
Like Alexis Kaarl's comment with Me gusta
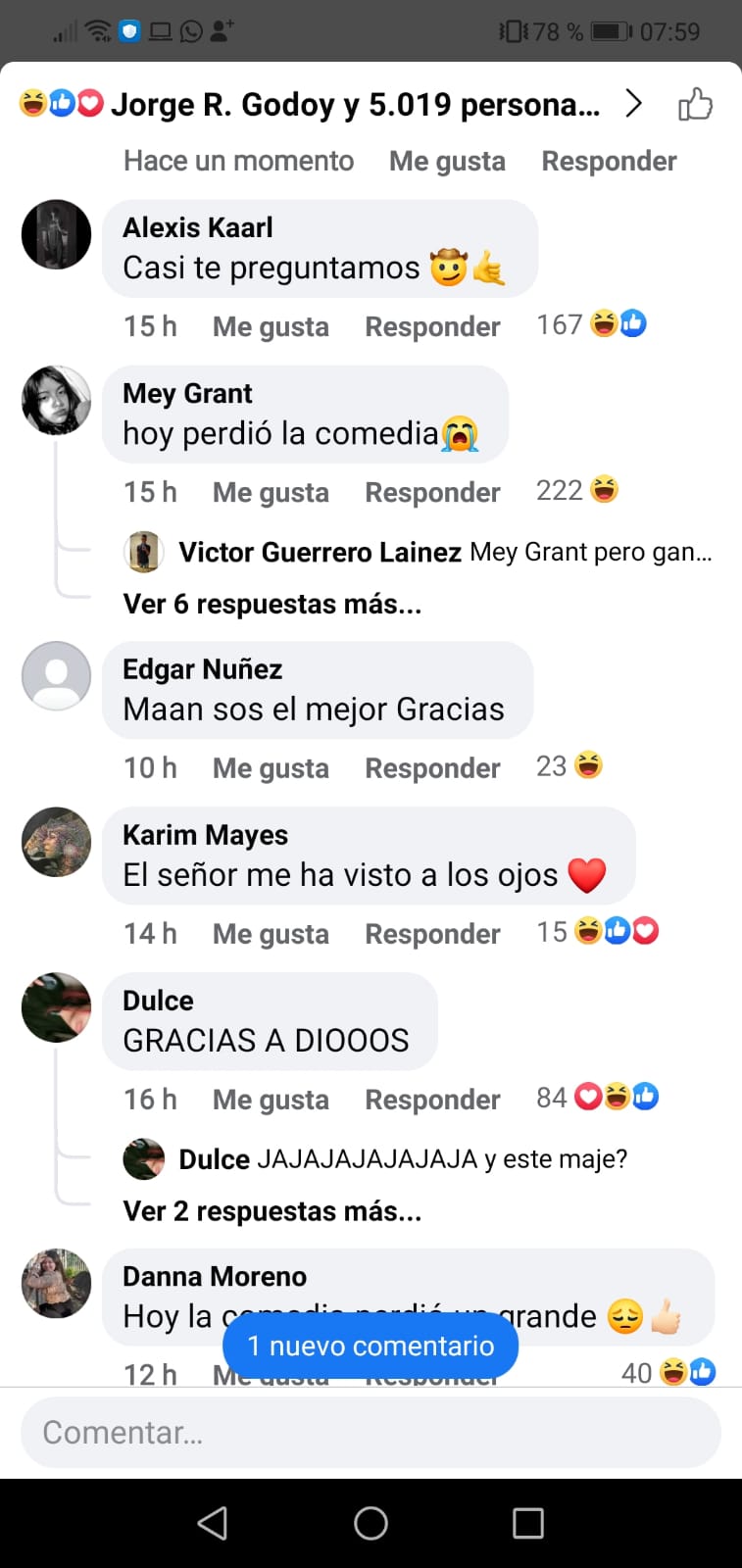271,326
